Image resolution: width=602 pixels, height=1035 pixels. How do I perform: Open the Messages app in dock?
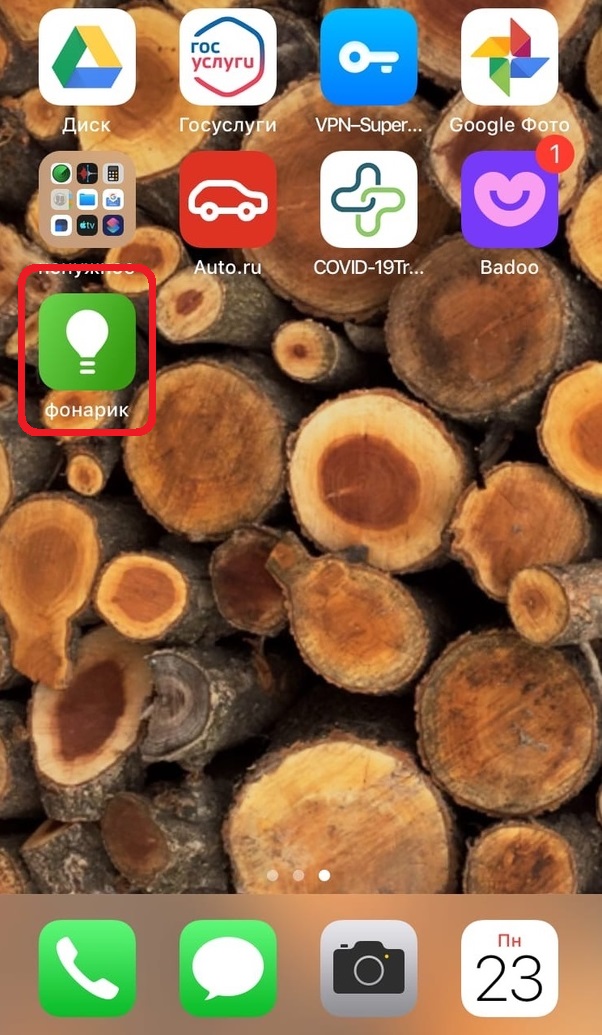coord(228,968)
